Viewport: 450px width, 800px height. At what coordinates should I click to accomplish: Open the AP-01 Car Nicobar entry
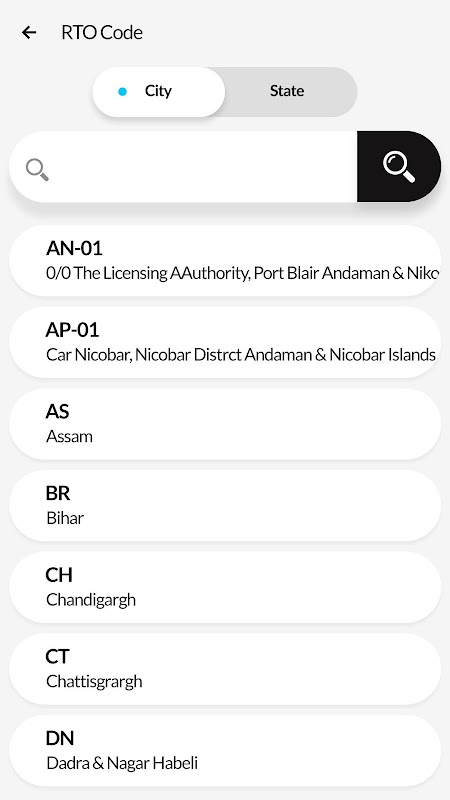(225, 342)
